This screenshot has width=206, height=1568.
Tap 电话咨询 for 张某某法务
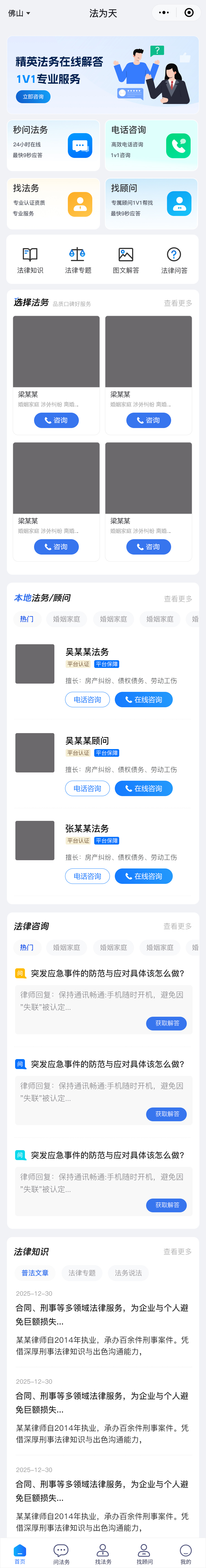[x=88, y=876]
